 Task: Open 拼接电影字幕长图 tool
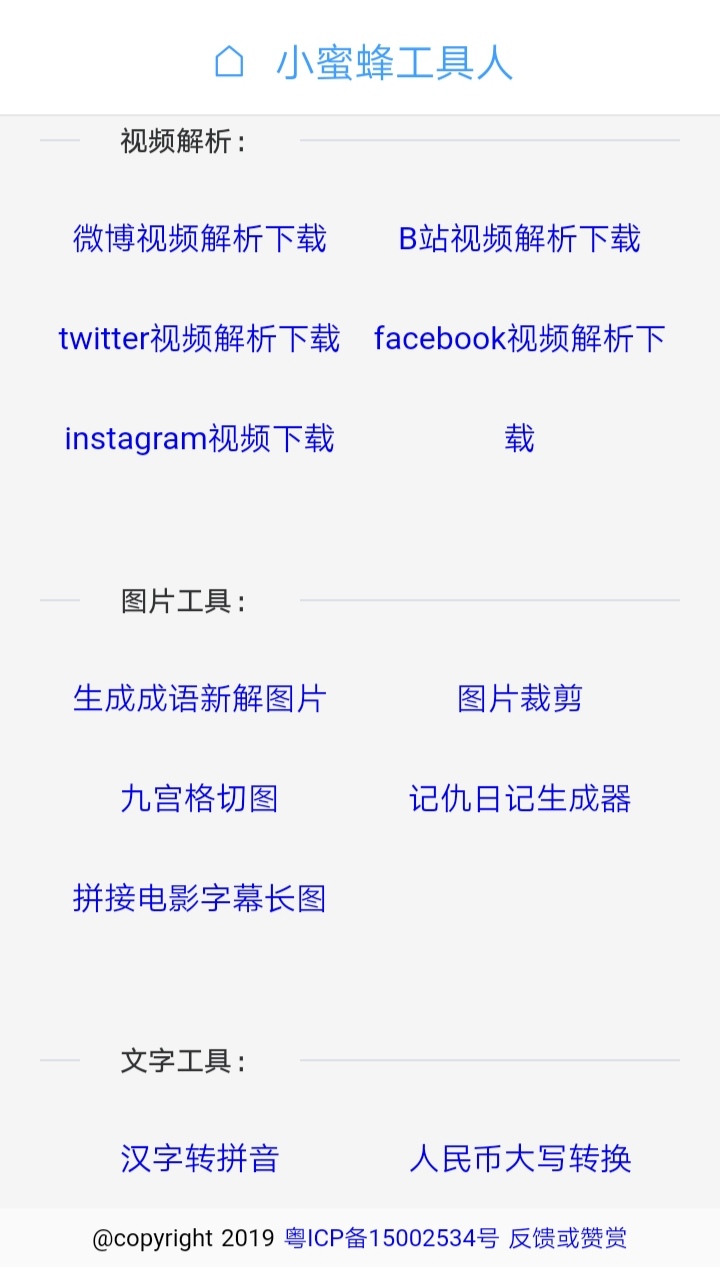pyautogui.click(x=200, y=899)
